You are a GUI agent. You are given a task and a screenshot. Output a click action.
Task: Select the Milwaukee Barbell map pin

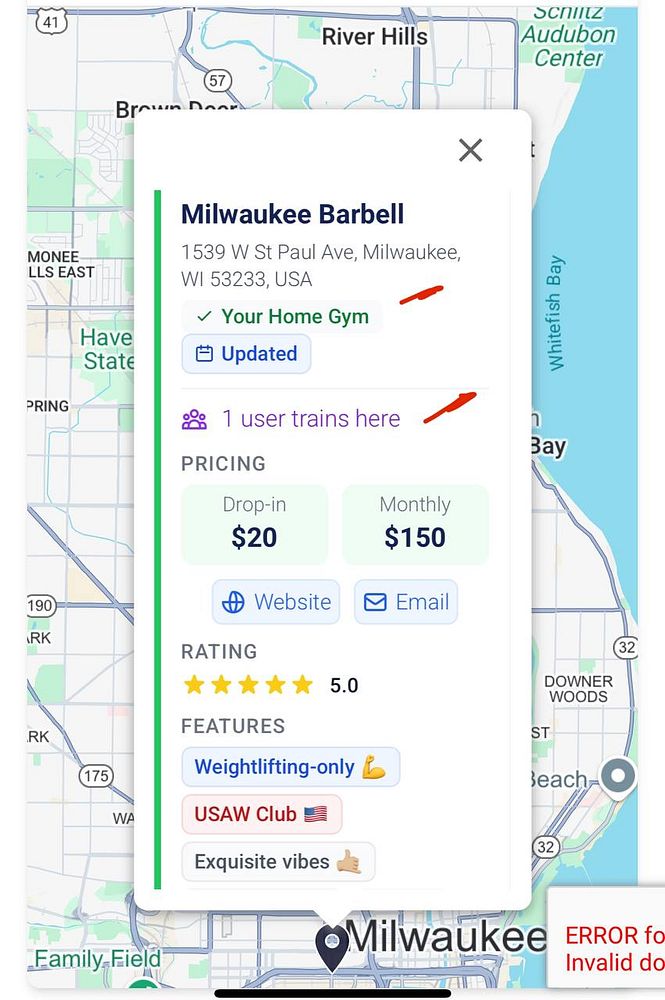[x=332, y=946]
